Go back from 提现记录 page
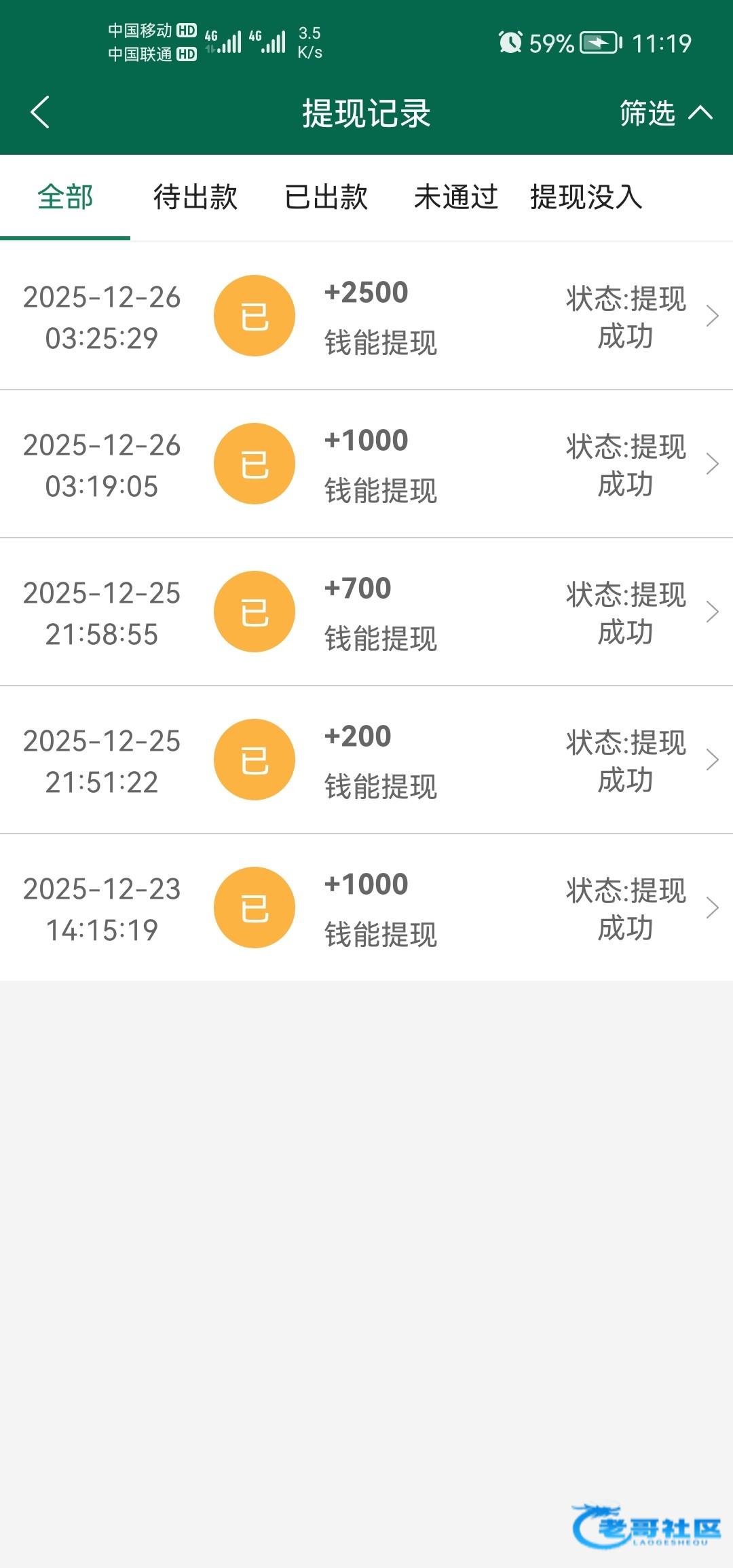 pyautogui.click(x=40, y=113)
